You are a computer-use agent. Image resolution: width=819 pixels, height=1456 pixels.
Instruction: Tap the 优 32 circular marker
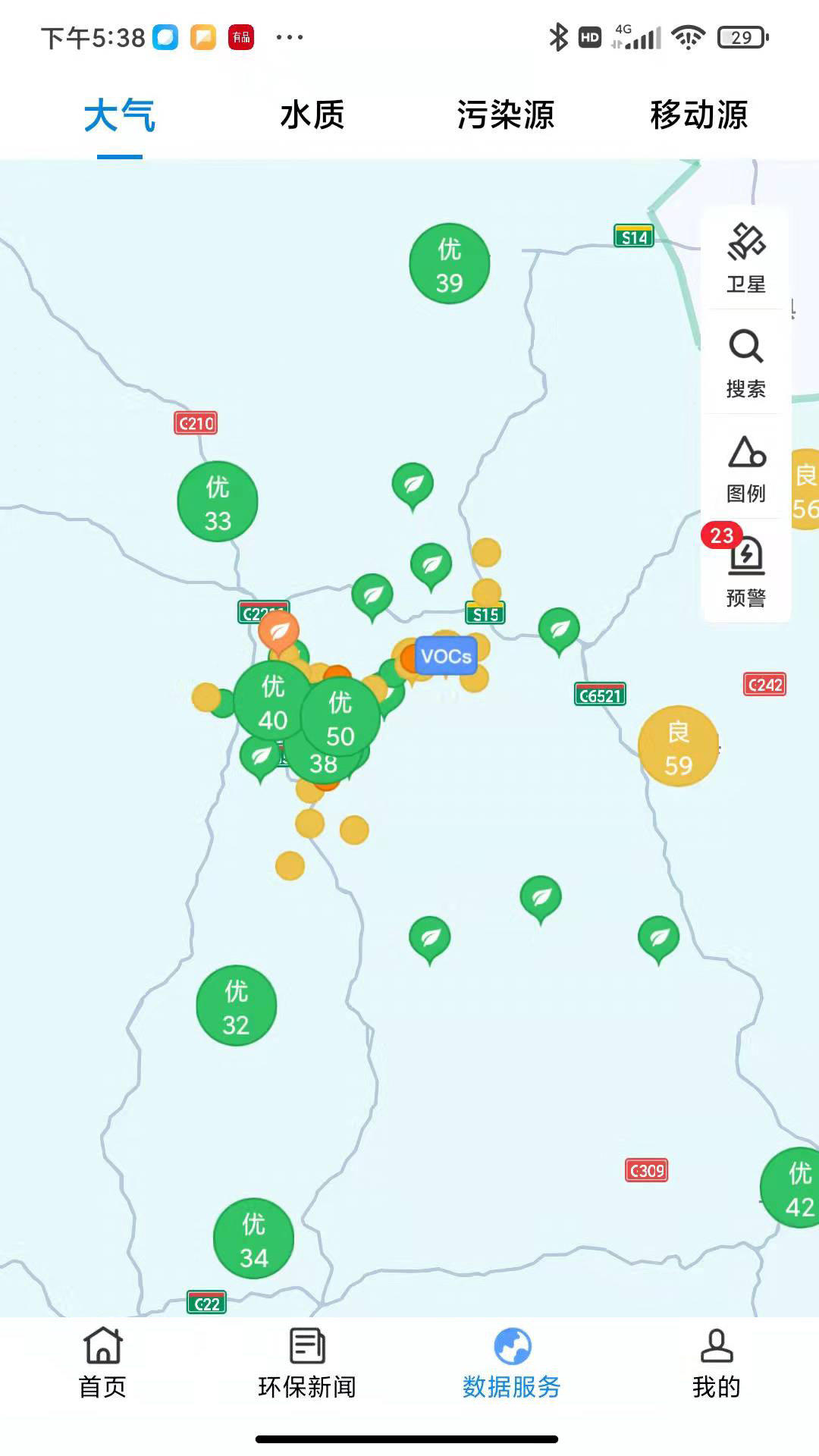(x=236, y=1005)
